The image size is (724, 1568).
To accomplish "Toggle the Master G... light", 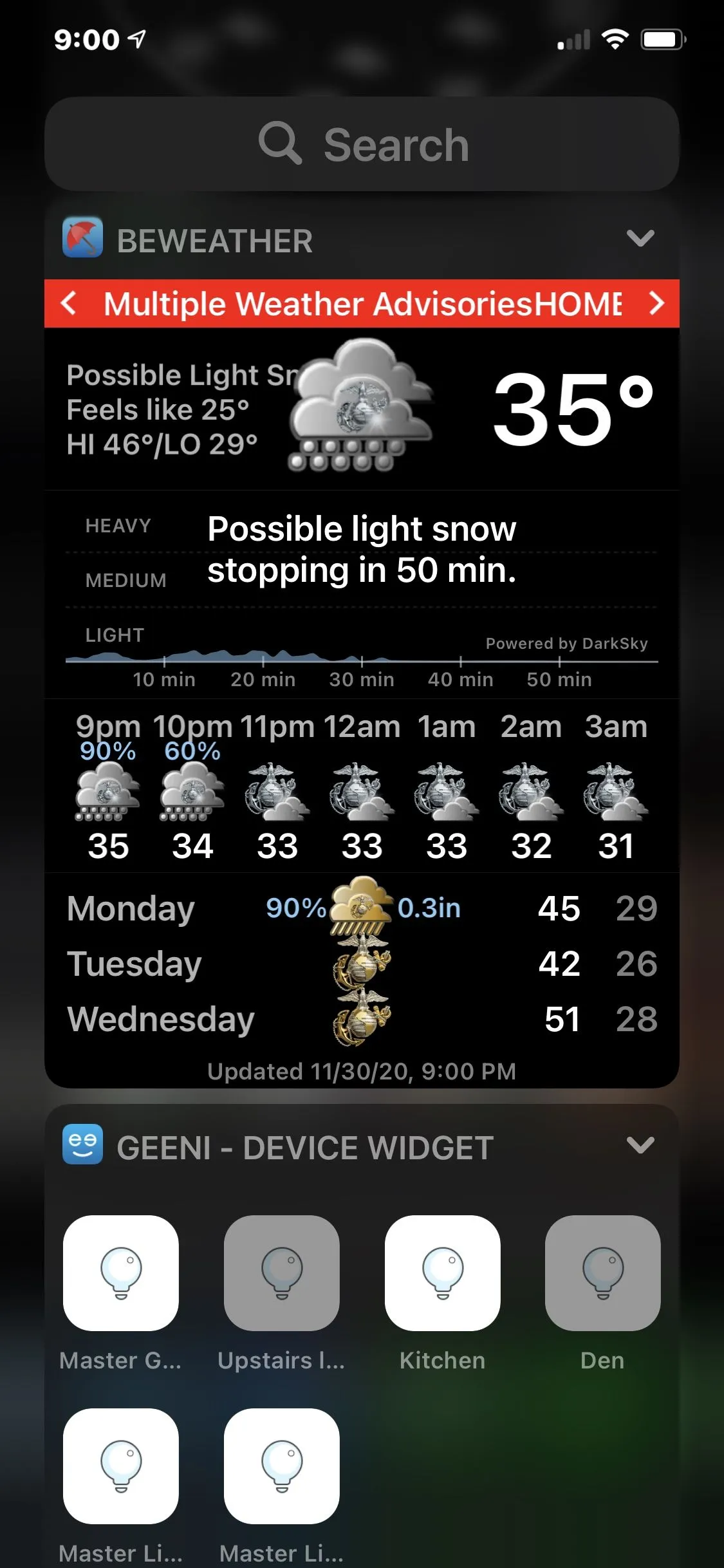I will 121,1273.
